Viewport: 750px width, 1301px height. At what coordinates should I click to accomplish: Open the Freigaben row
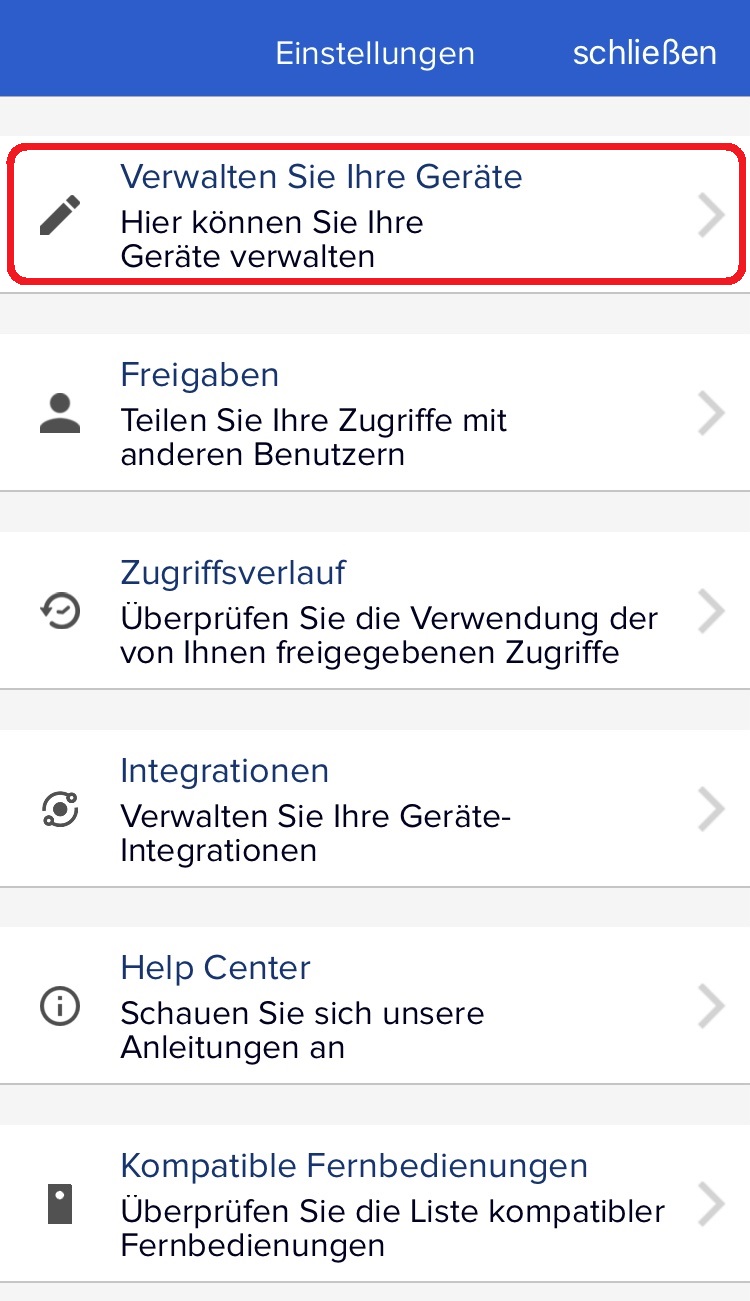[375, 413]
